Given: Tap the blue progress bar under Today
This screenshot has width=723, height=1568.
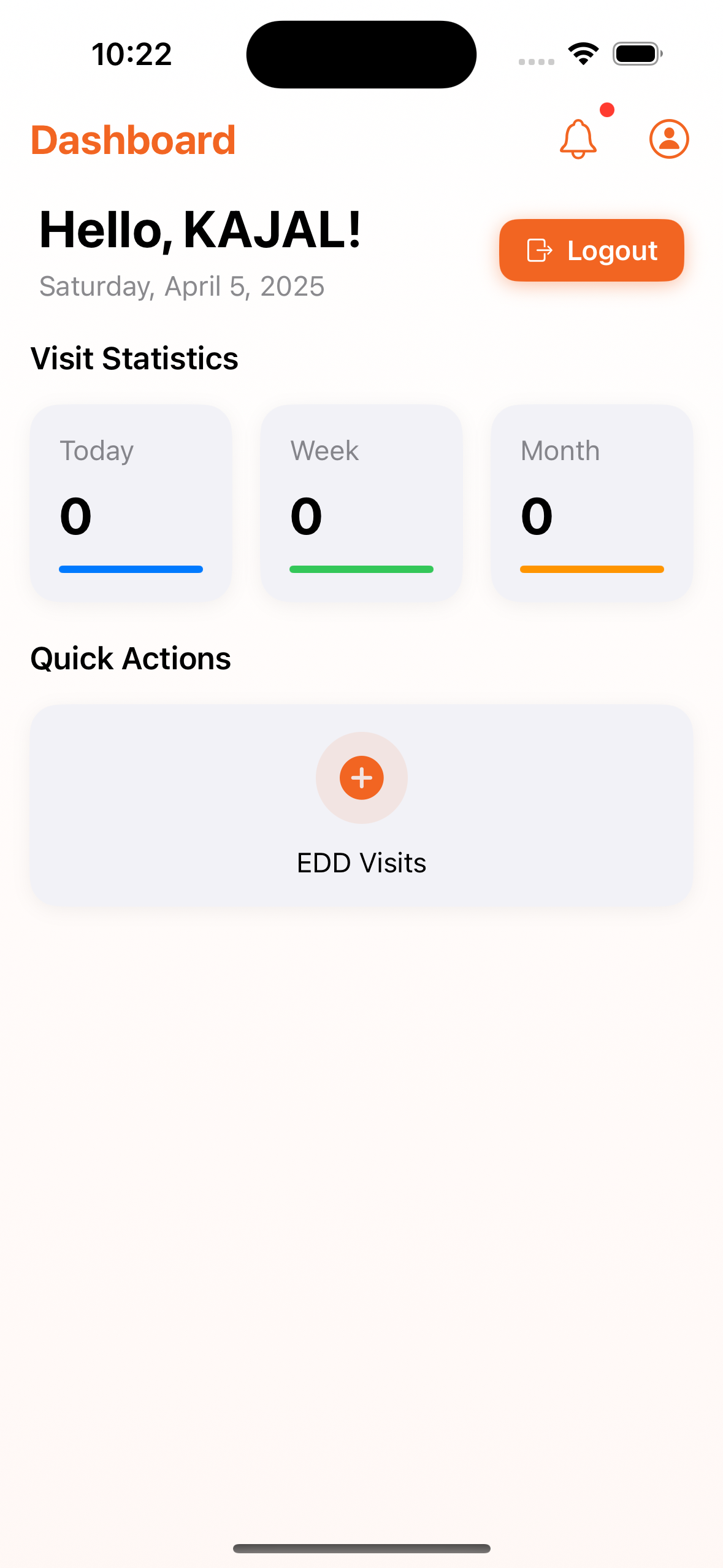Looking at the screenshot, I should tap(130, 569).
